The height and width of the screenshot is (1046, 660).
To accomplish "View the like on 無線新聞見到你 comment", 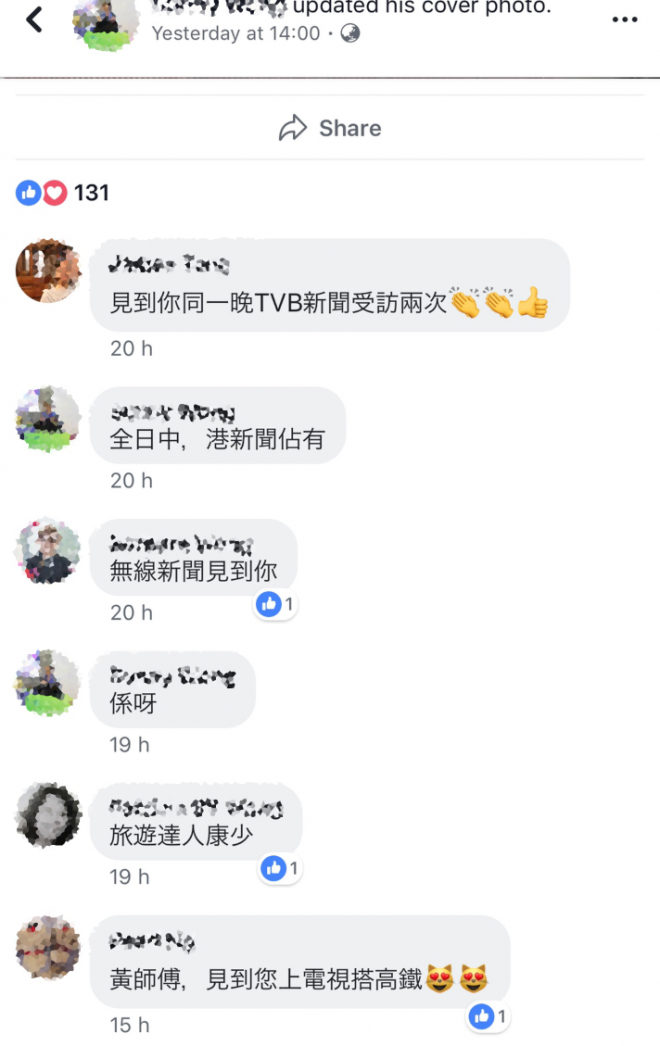I will [275, 604].
